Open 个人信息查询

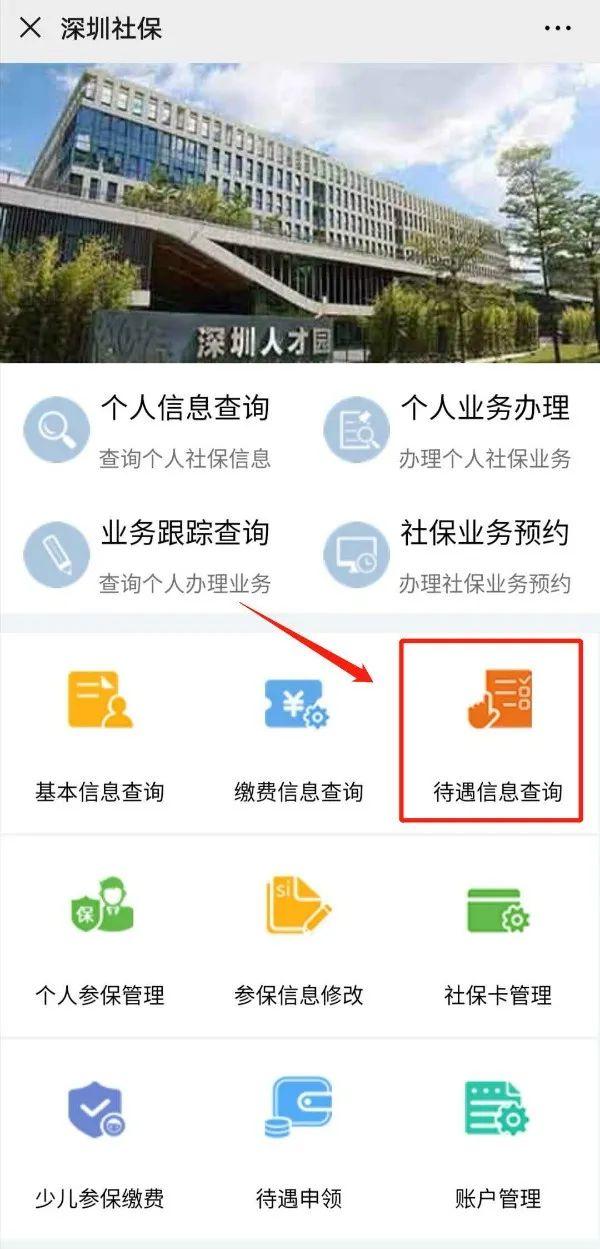tap(150, 430)
